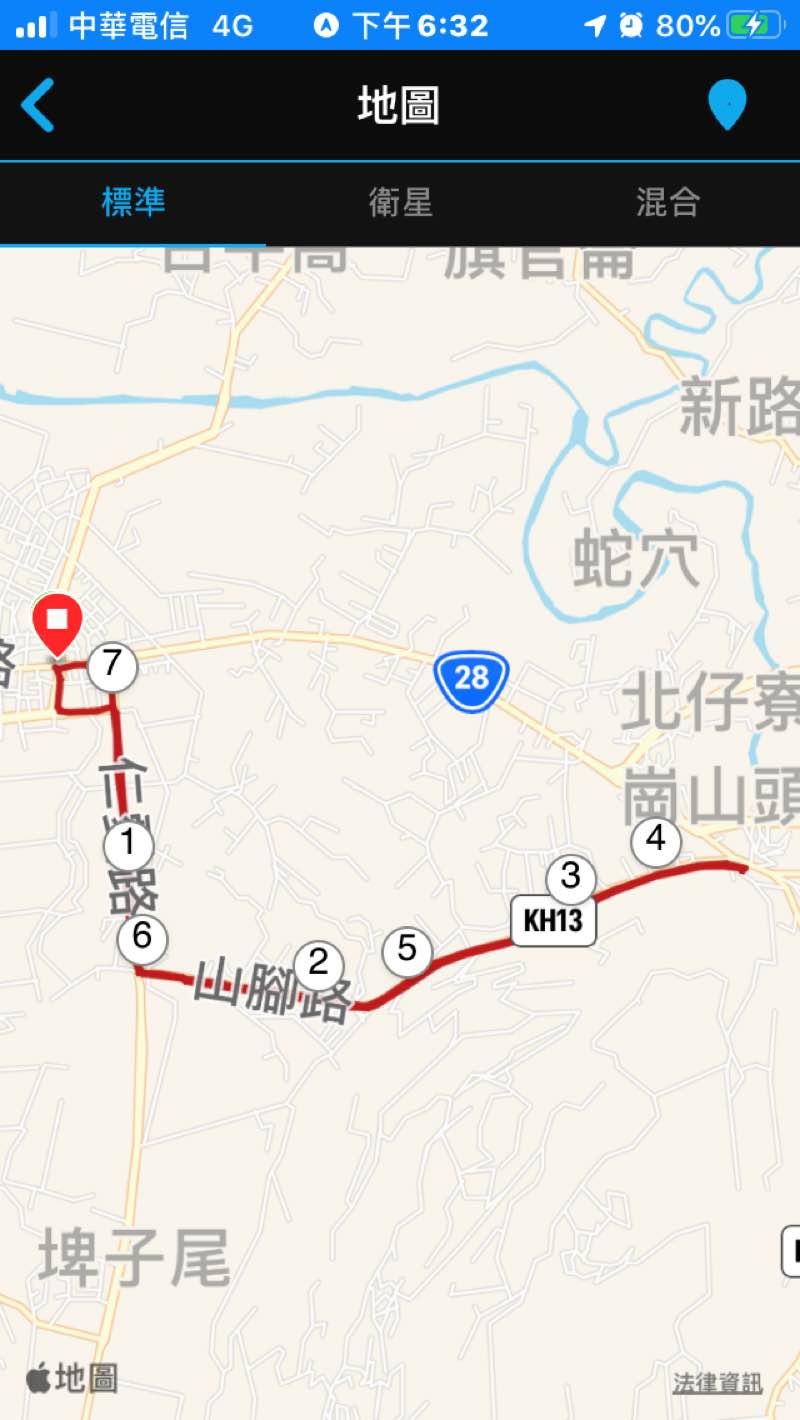Select lap marker 4 on the route
The image size is (800, 1420).
pos(655,840)
